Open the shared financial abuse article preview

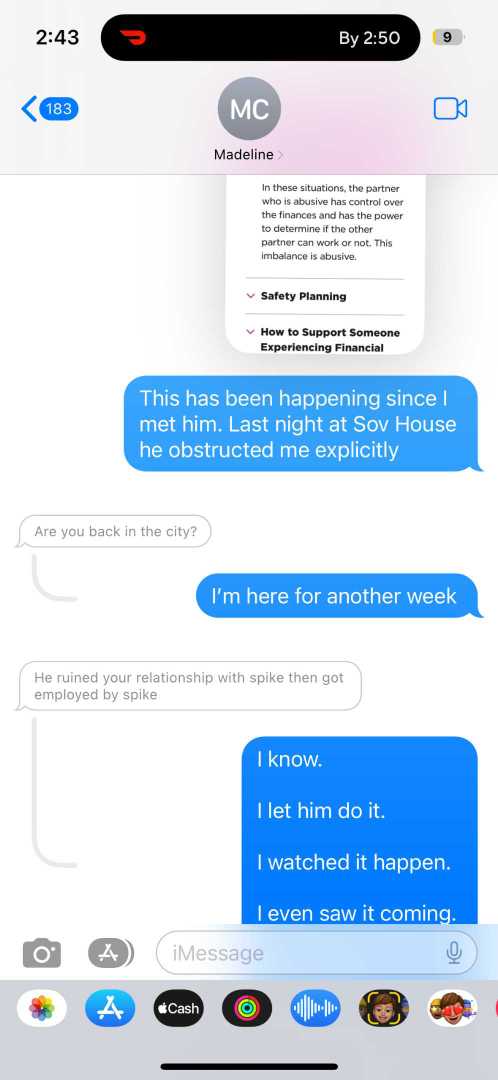tap(324, 264)
